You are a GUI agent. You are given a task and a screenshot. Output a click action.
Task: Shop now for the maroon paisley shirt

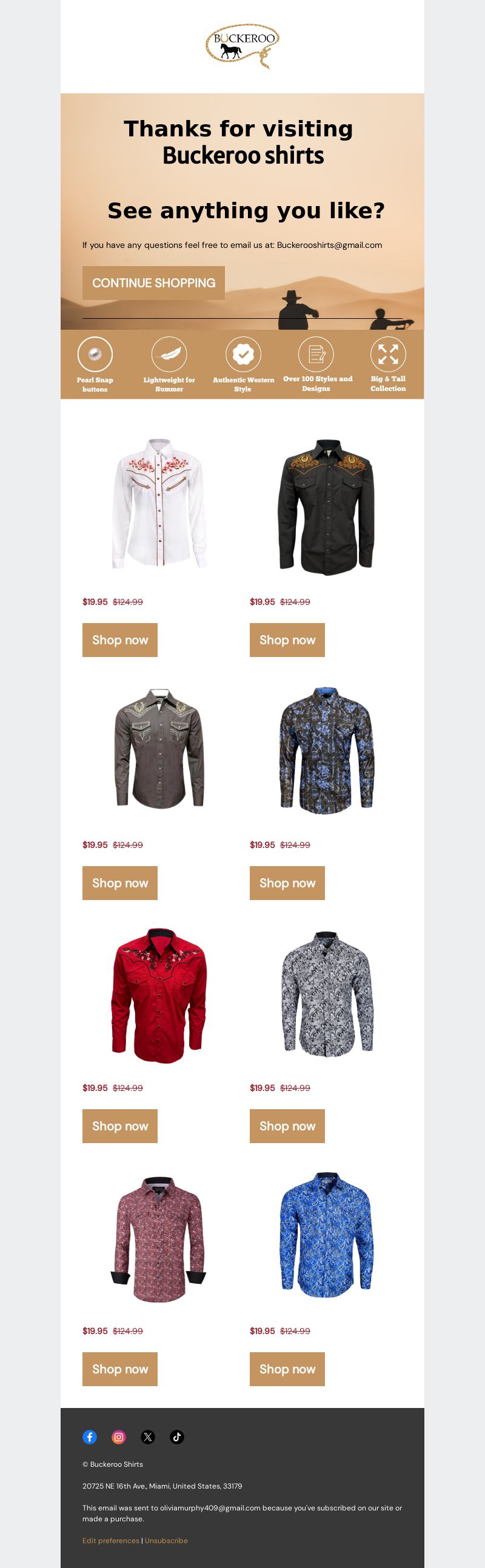tap(120, 1369)
